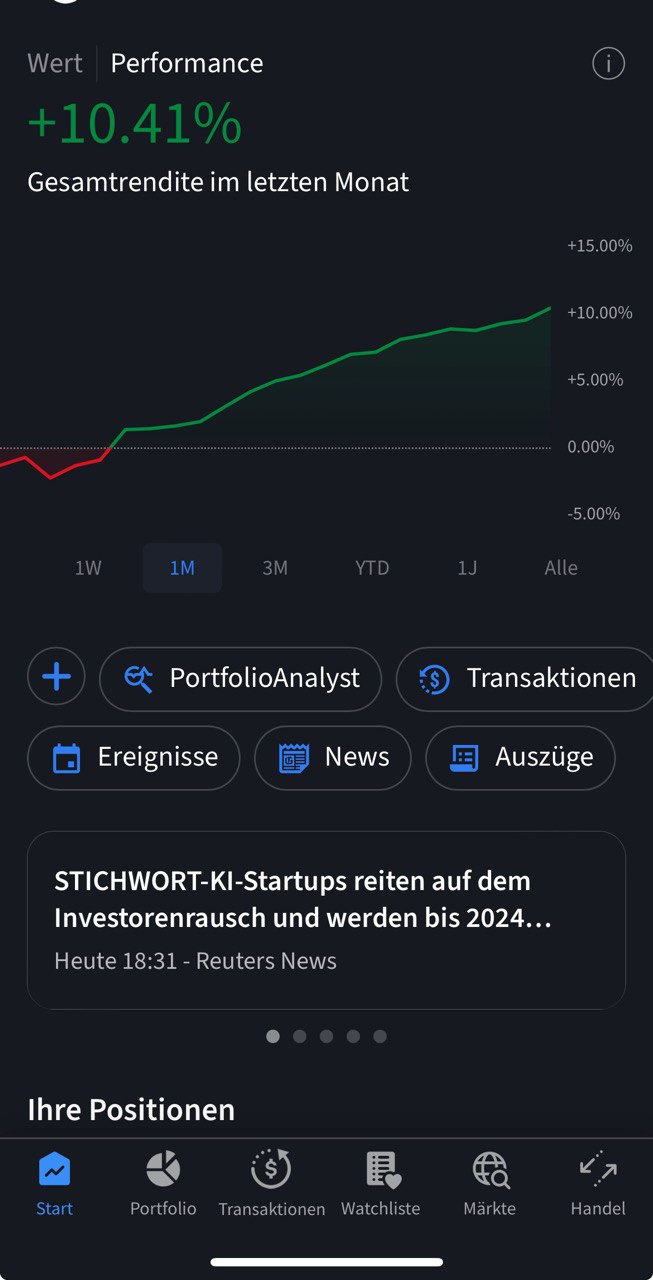Switch to the Wert view
The height and width of the screenshot is (1280, 653).
[55, 63]
